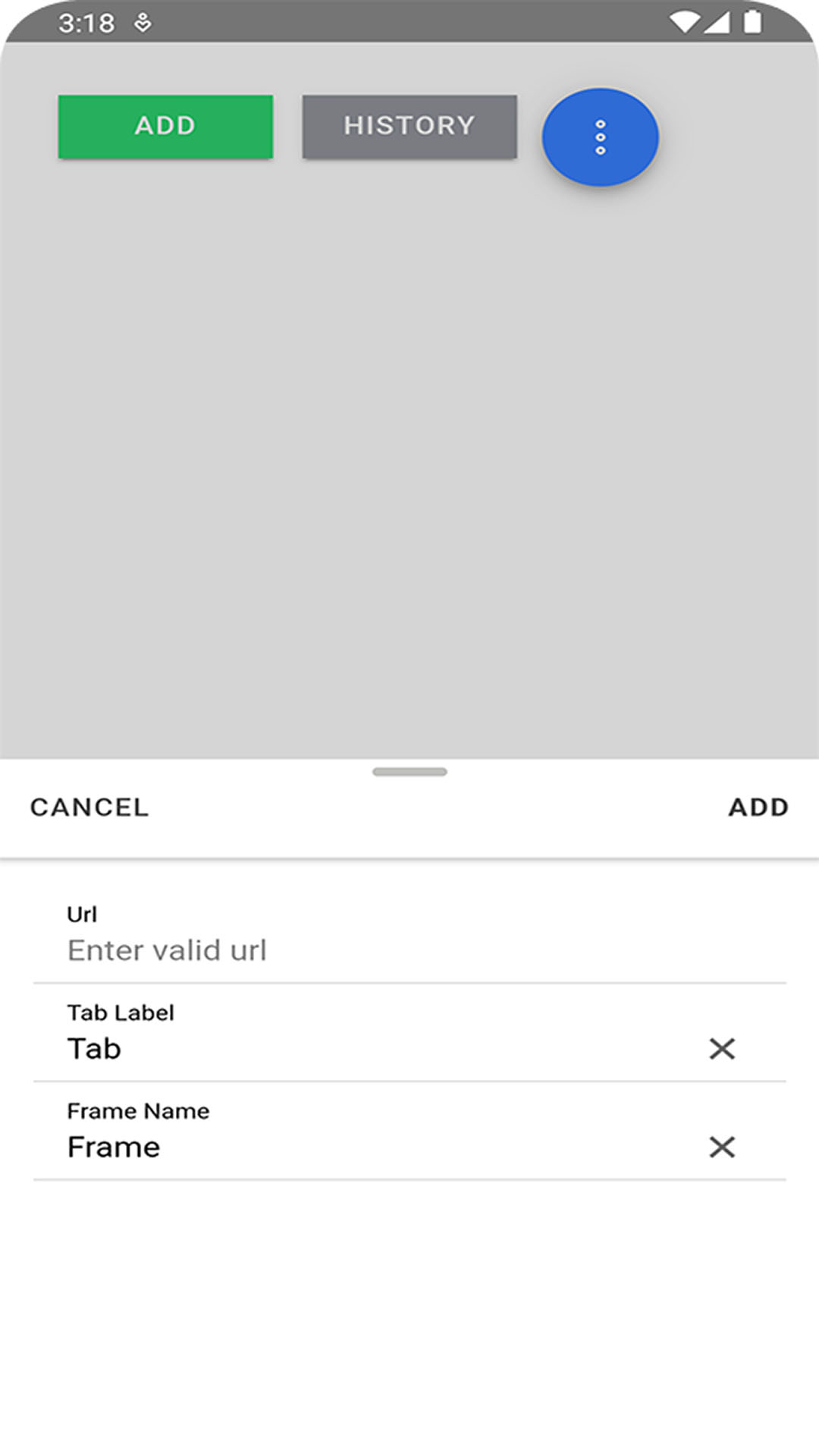Tap the Frame Name caption text
819x1456 pixels.
point(139,1111)
